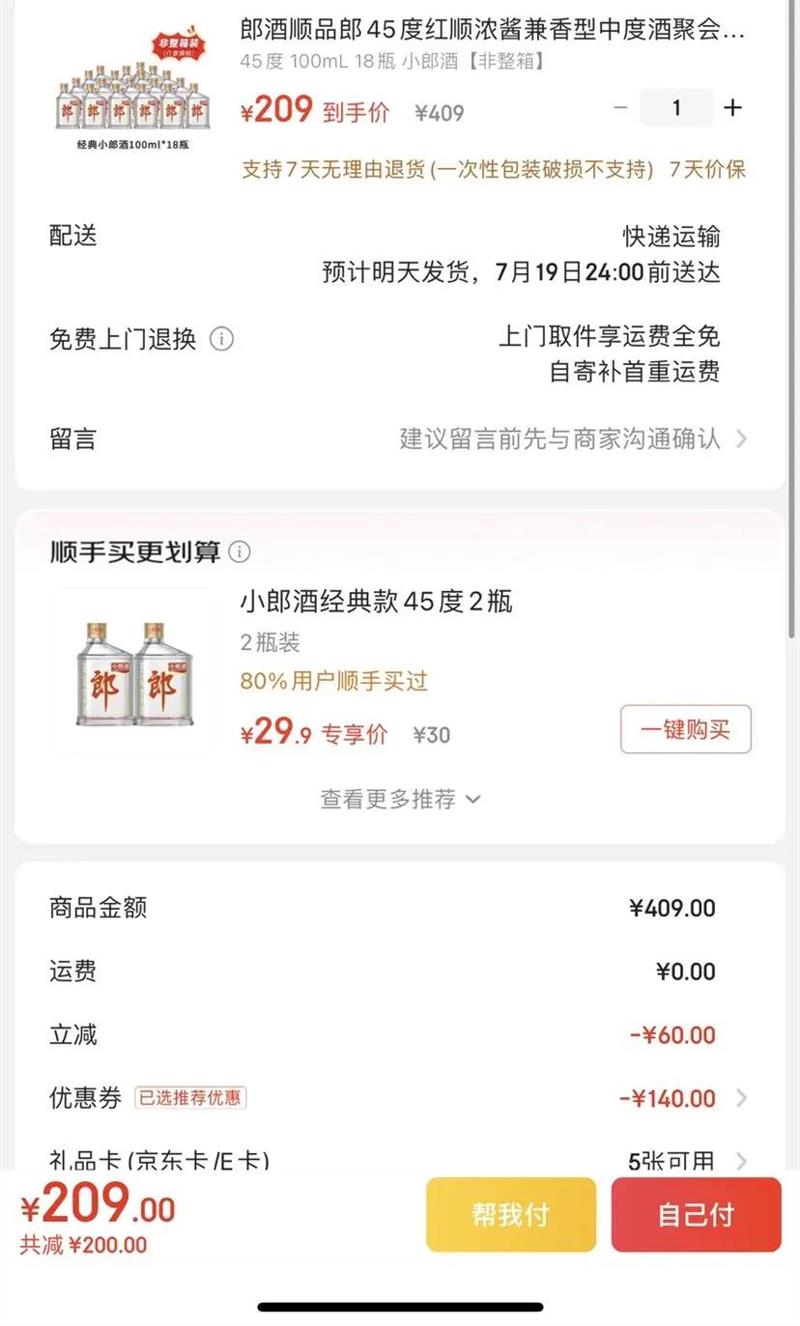Viewport: 800px width, 1326px height.
Task: Decrease quantity with the minus button
Action: (x=621, y=108)
